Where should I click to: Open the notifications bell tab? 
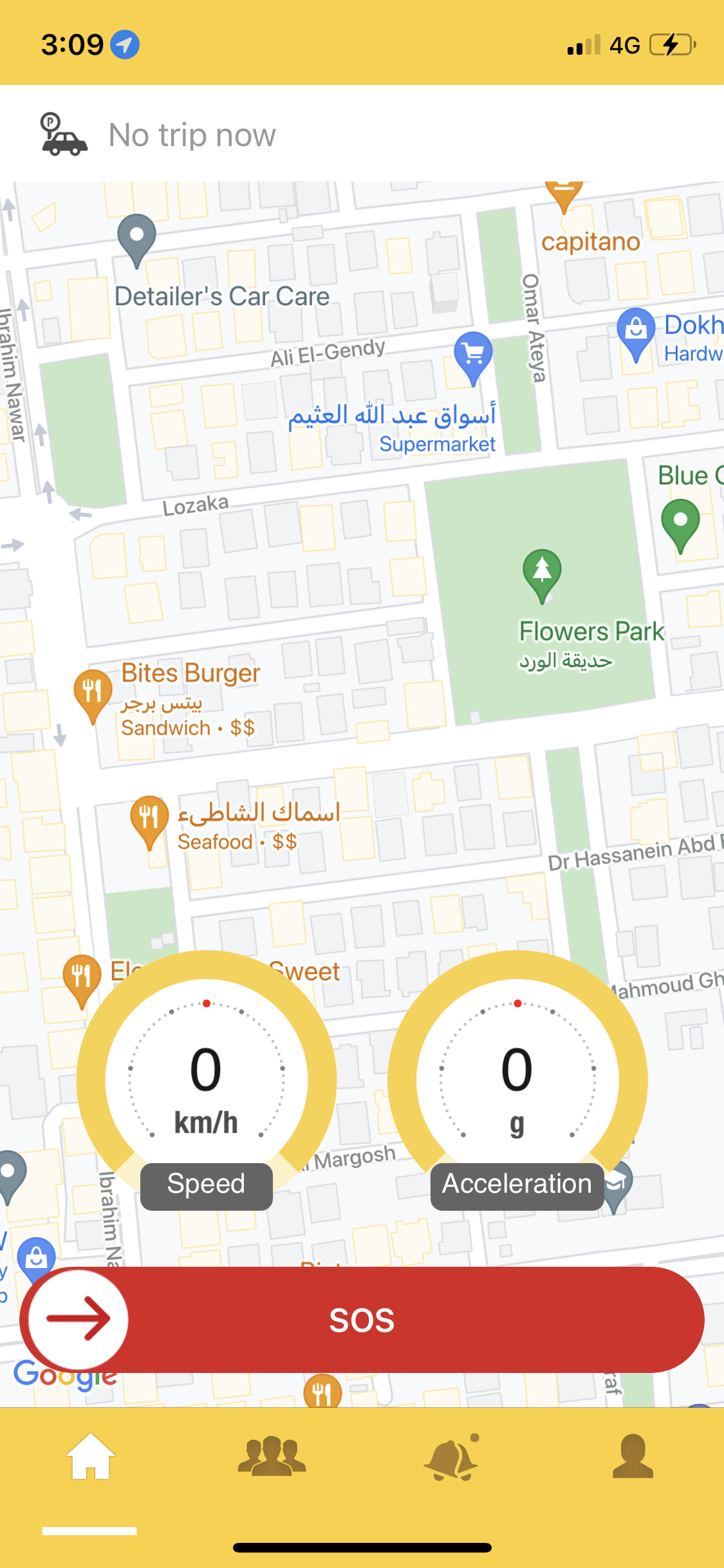tap(452, 1457)
